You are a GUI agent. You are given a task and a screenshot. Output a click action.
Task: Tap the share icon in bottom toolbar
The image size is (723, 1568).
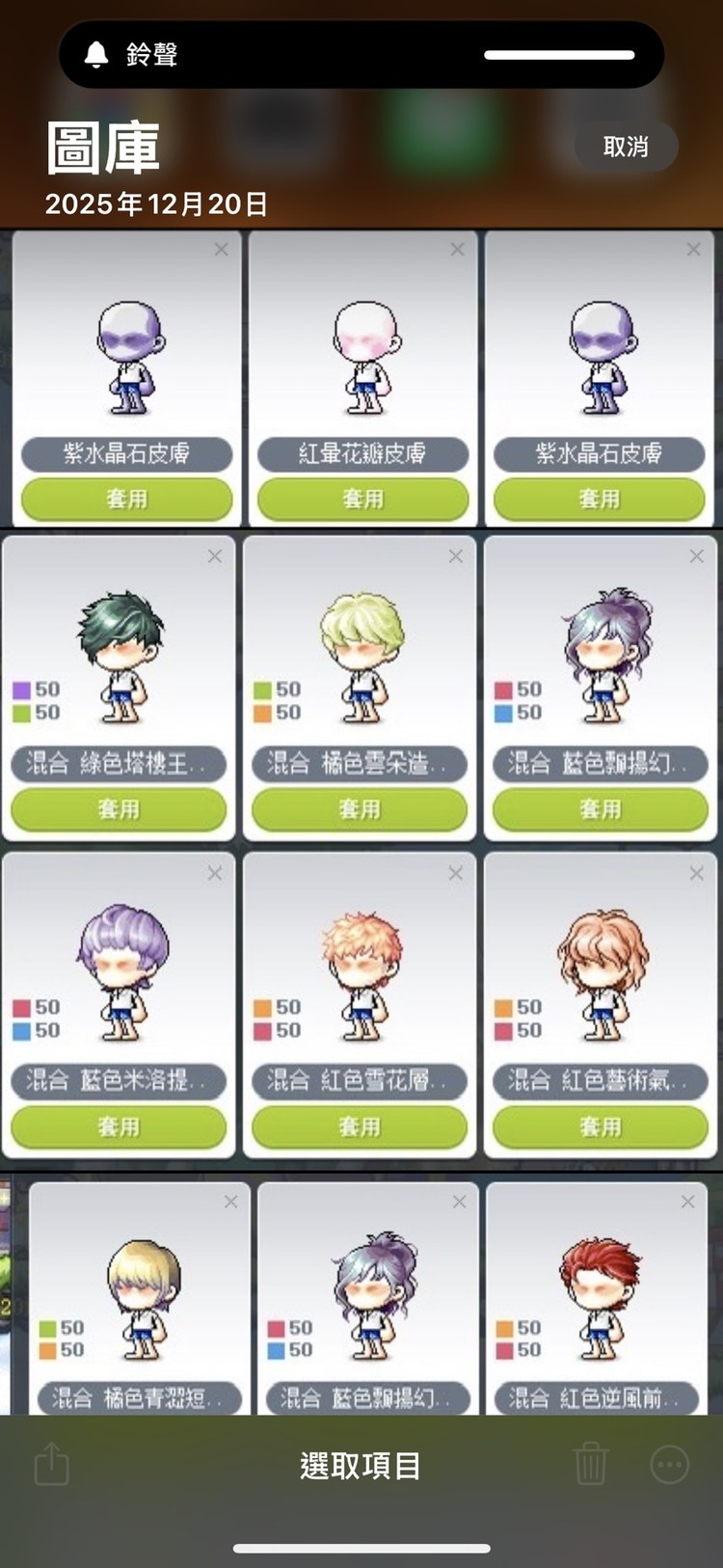(50, 1464)
